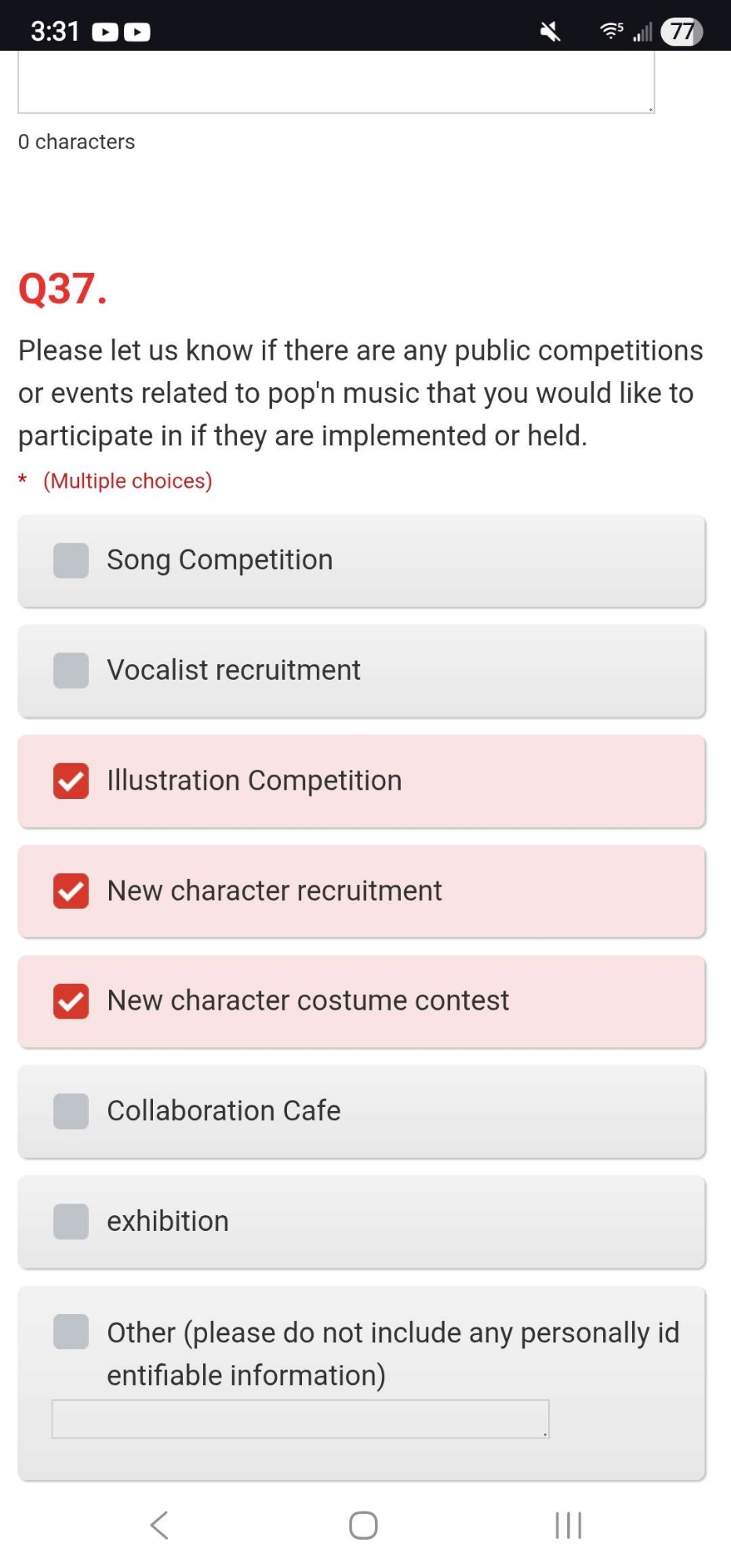This screenshot has width=731, height=1568.
Task: Enable the Other option checkbox
Action: [71, 1332]
